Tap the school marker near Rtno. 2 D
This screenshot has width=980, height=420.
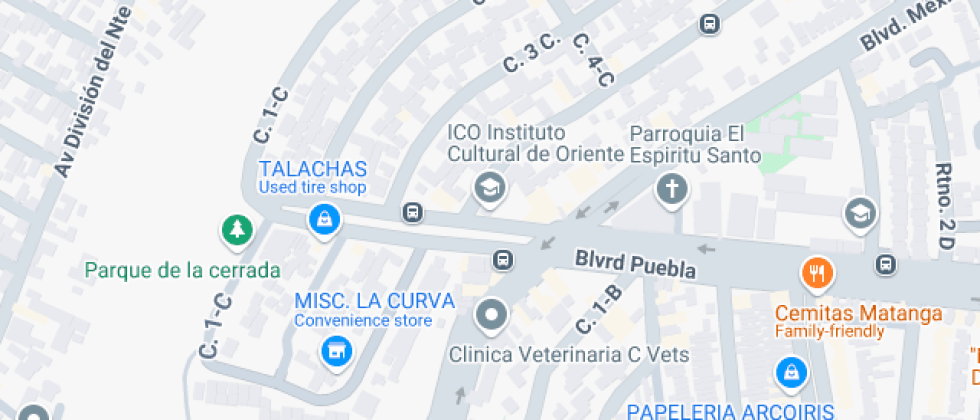[860, 212]
